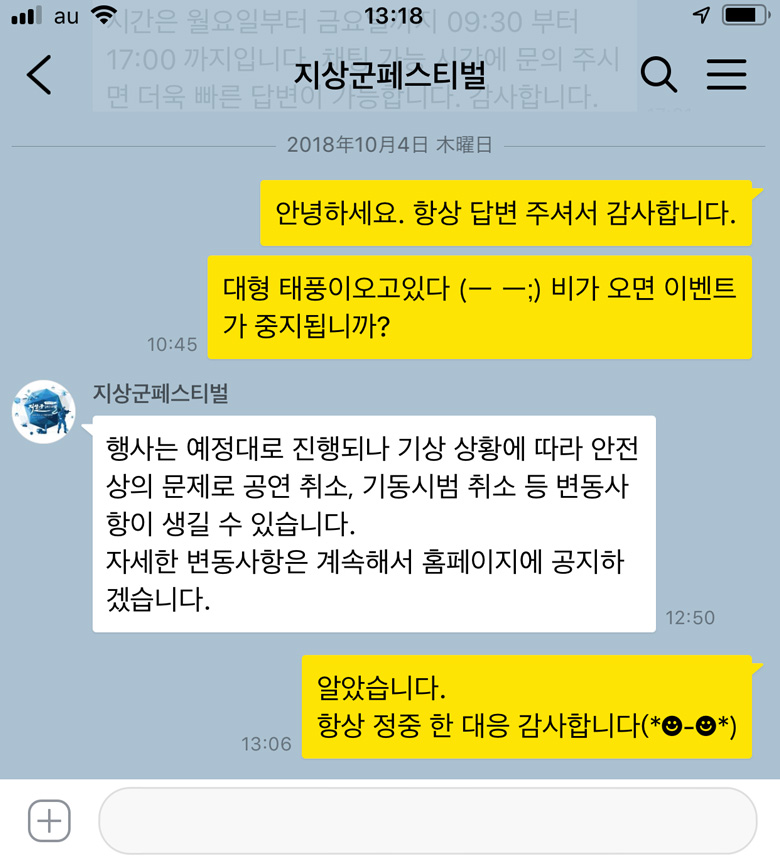Open the chat room menu
Image resolution: width=780 pixels, height=862 pixels.
coord(727,75)
